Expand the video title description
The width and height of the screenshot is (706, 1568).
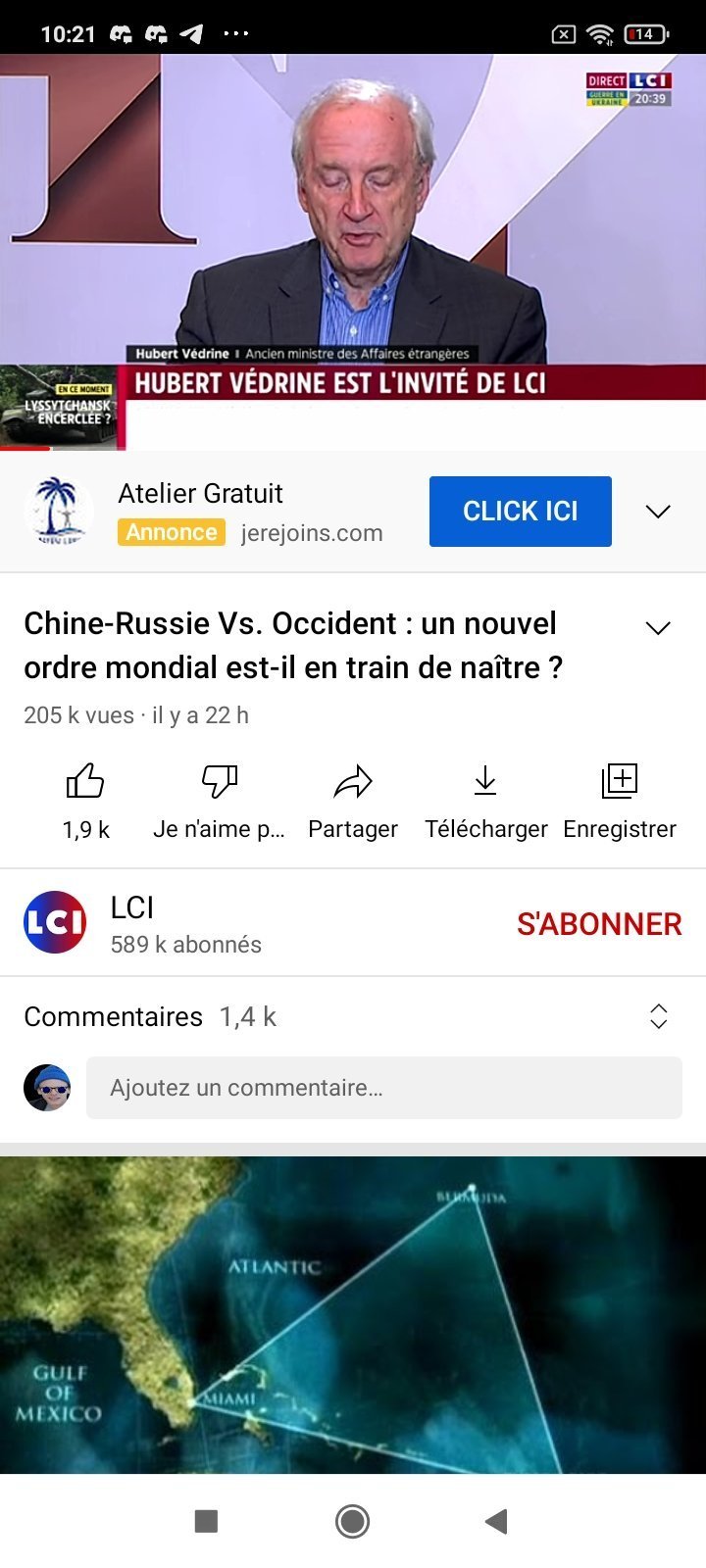point(658,627)
